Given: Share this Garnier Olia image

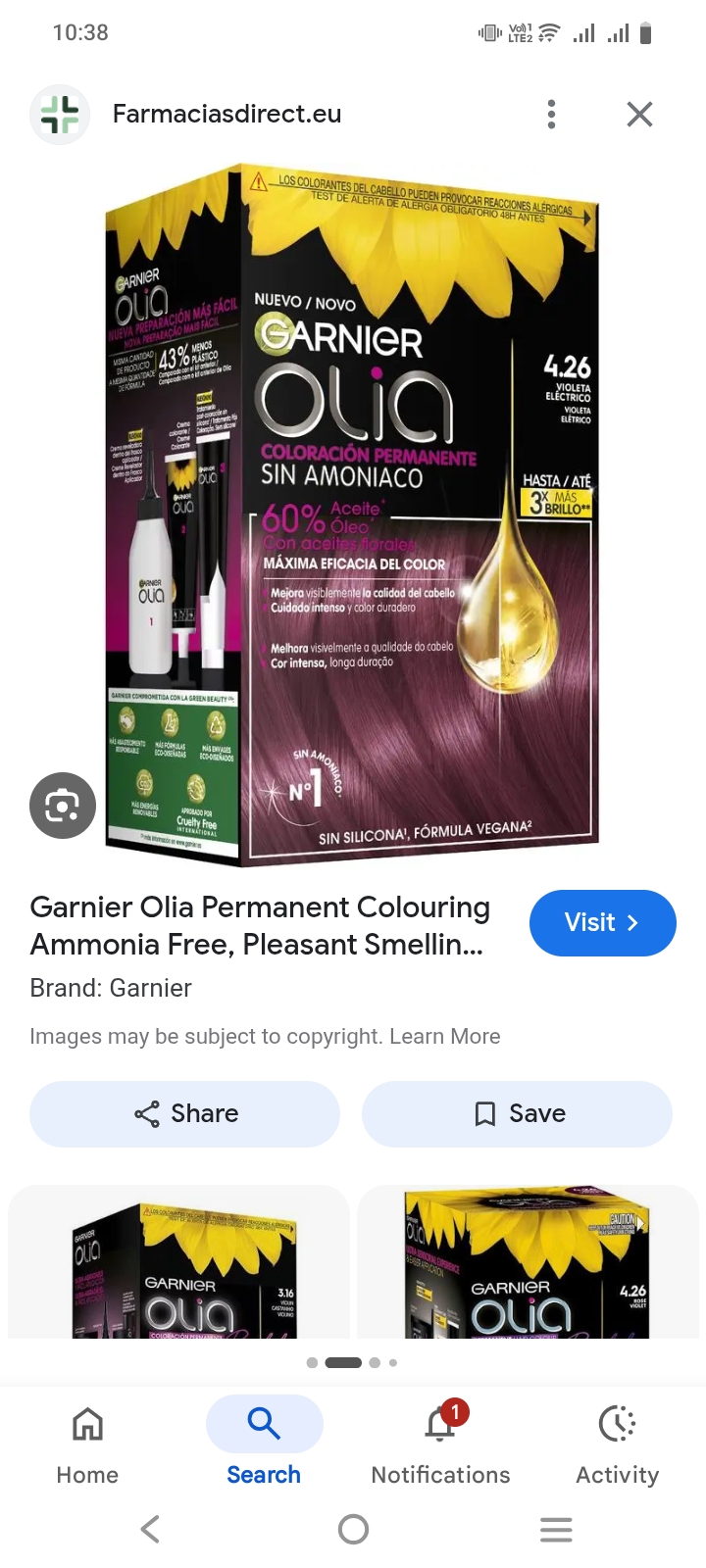Looking at the screenshot, I should click(x=184, y=1114).
